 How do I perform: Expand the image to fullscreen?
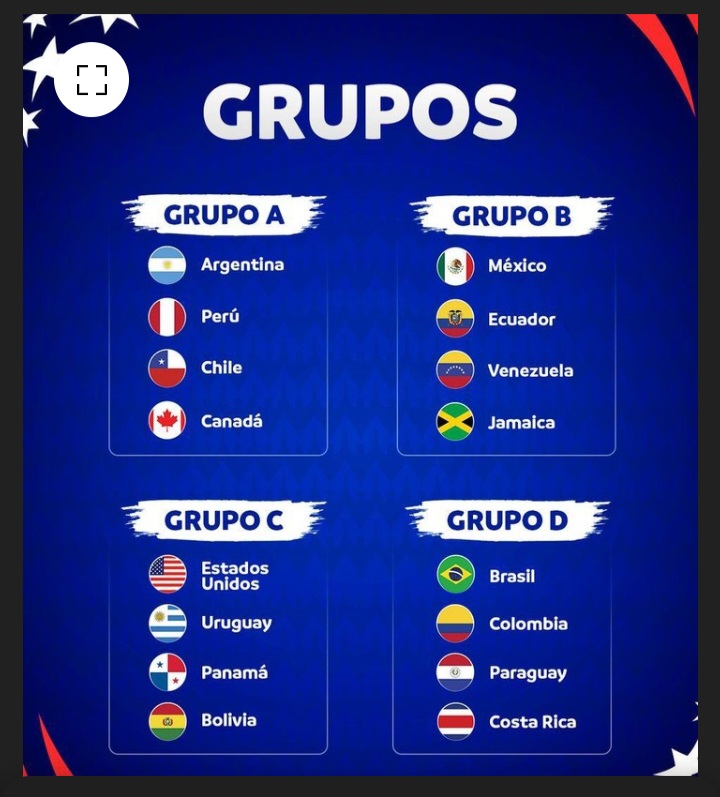[x=92, y=80]
